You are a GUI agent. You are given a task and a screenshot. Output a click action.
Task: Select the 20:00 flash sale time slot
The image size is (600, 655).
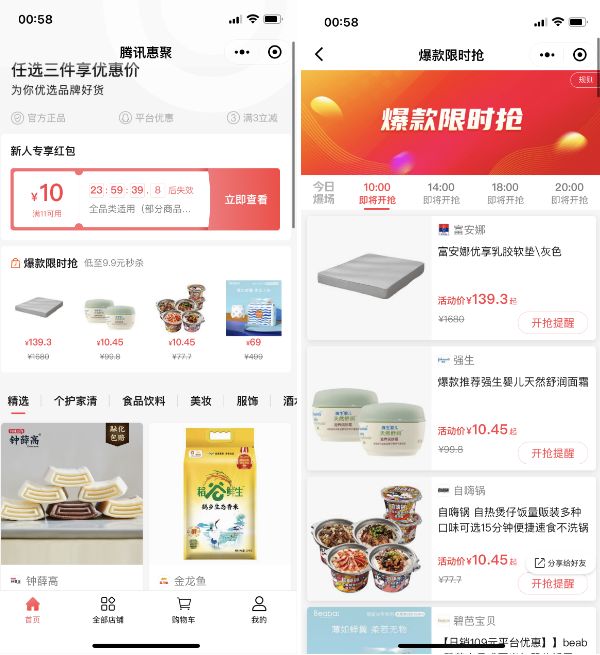click(x=569, y=193)
